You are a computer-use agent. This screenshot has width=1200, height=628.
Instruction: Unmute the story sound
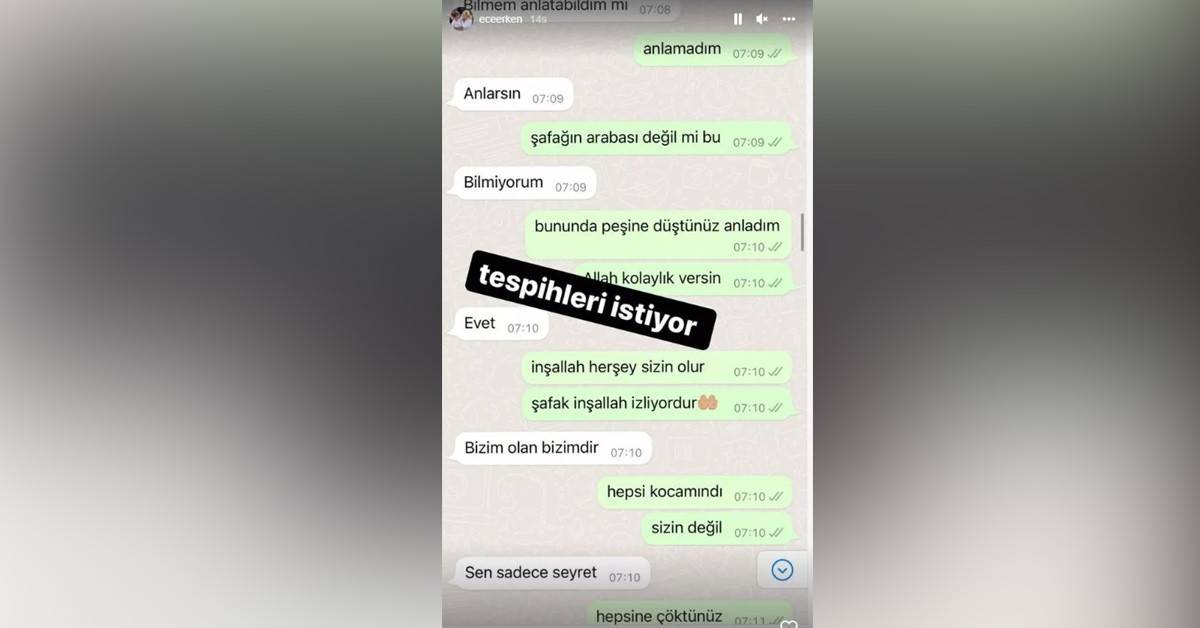(x=762, y=19)
